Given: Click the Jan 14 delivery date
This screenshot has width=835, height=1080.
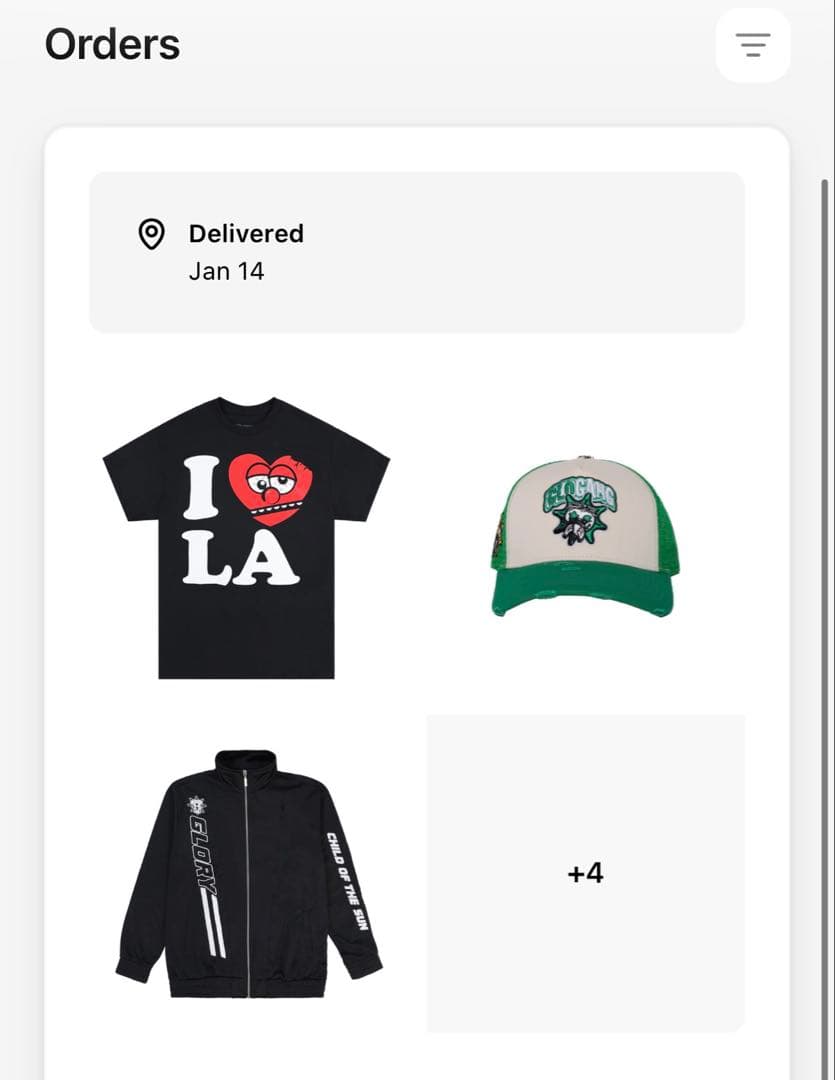Looking at the screenshot, I should click(x=225, y=271).
